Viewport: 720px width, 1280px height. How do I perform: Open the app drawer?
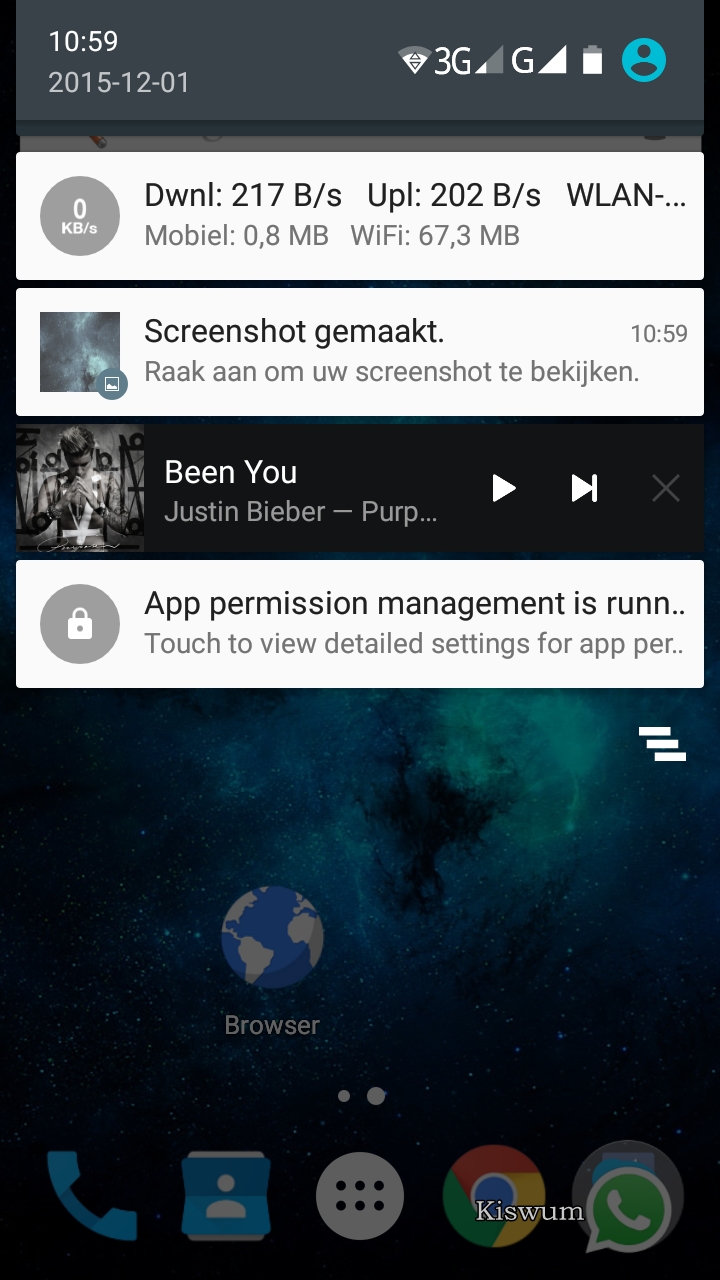point(360,1195)
